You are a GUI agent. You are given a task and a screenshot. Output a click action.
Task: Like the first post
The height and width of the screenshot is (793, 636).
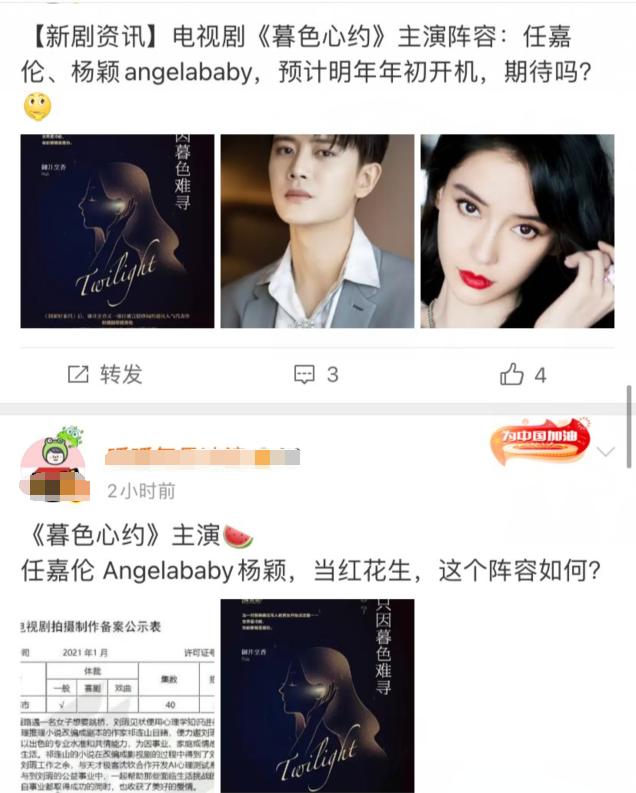coord(523,374)
